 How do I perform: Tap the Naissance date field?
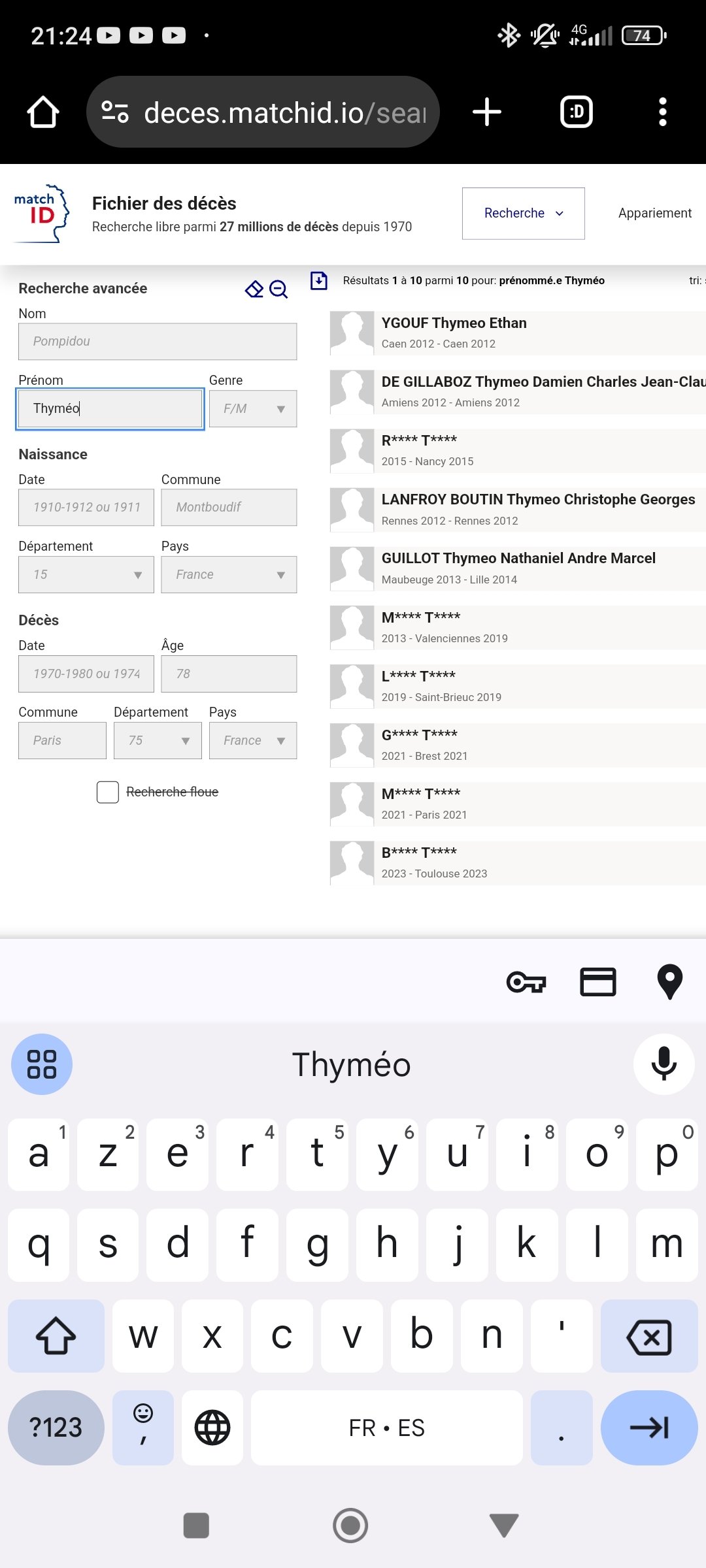[x=86, y=507]
